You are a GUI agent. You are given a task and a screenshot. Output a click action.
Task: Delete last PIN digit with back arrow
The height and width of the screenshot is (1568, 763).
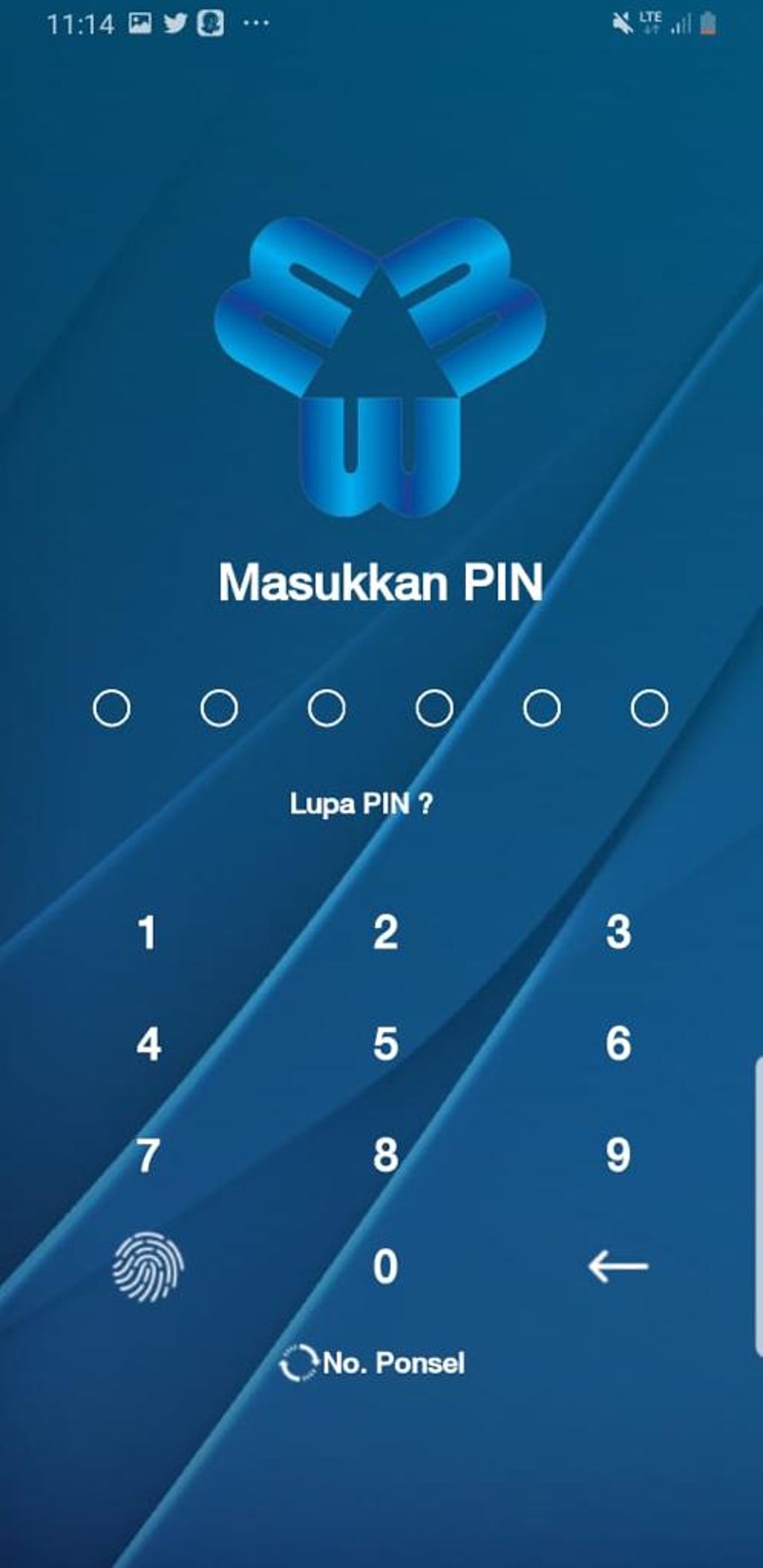(x=619, y=1267)
